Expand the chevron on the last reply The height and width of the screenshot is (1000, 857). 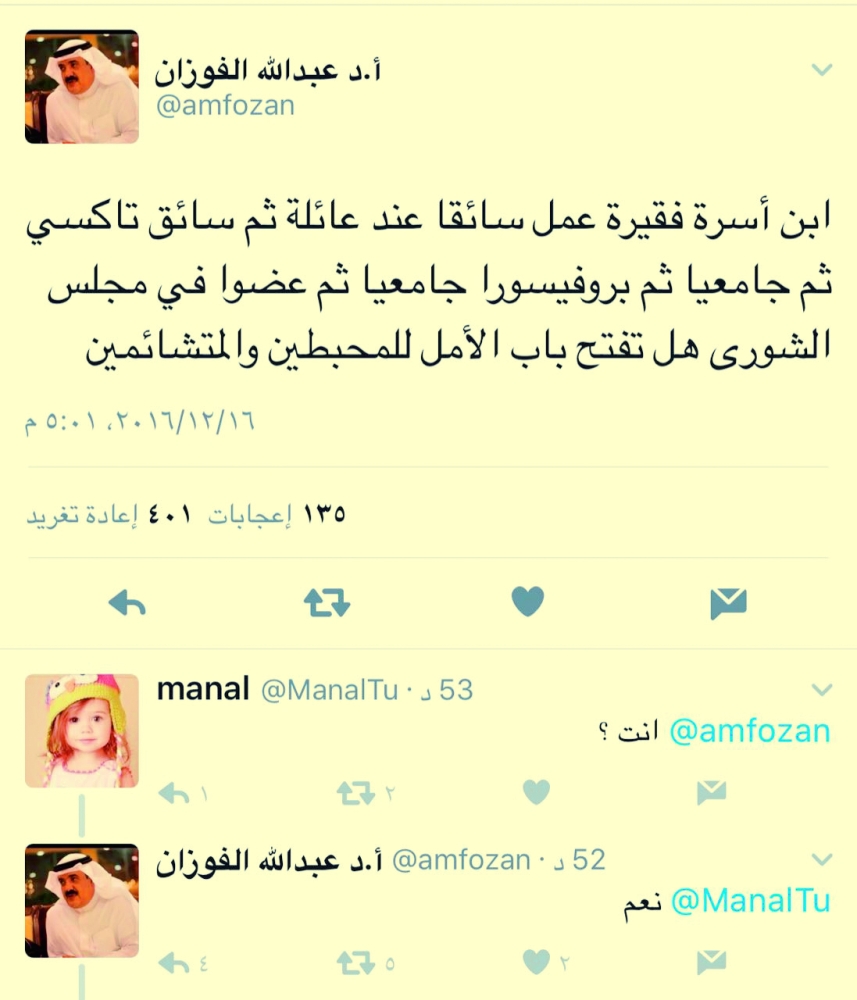coord(821,860)
